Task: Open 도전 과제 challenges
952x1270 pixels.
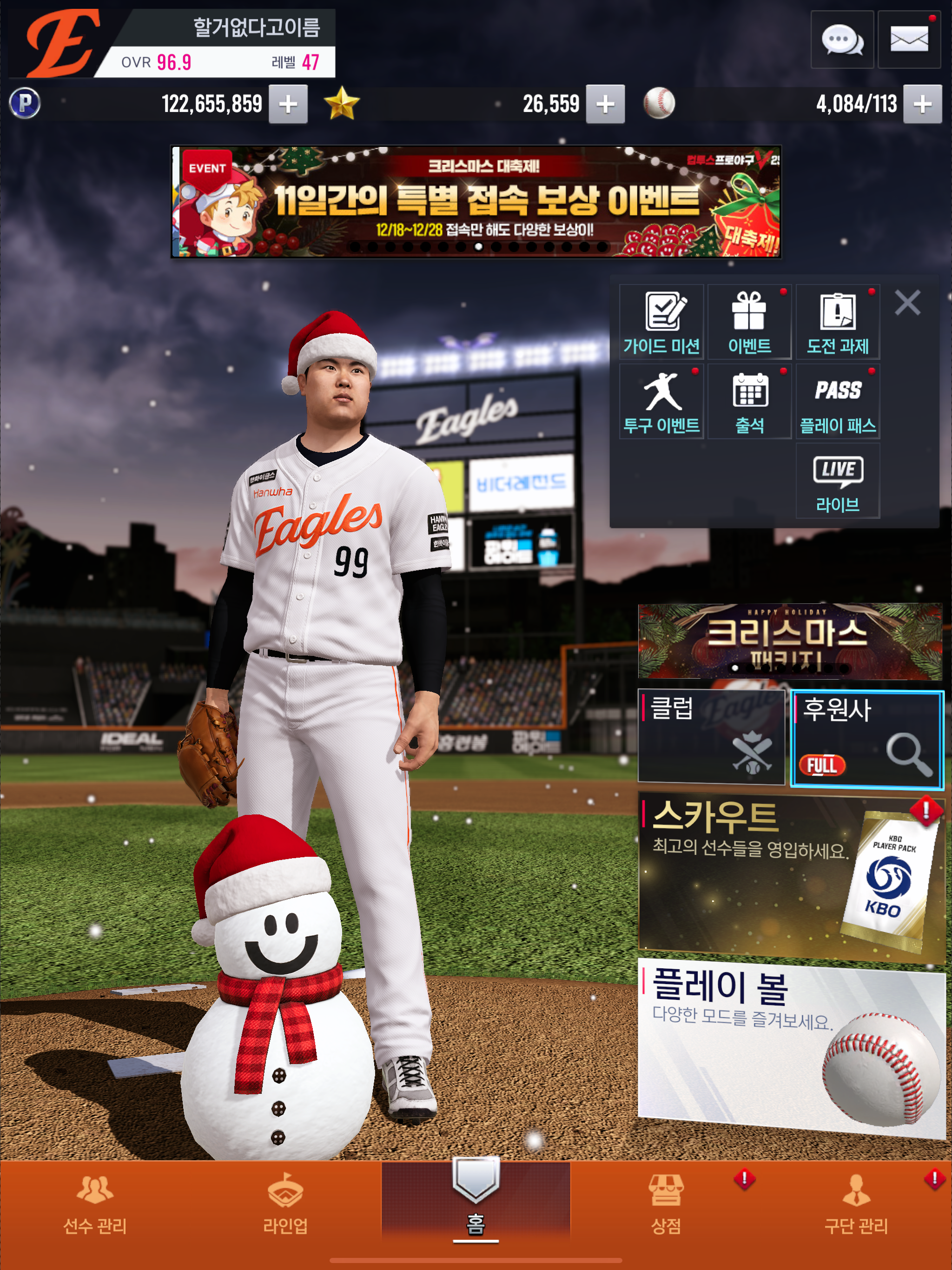Action: (x=837, y=322)
